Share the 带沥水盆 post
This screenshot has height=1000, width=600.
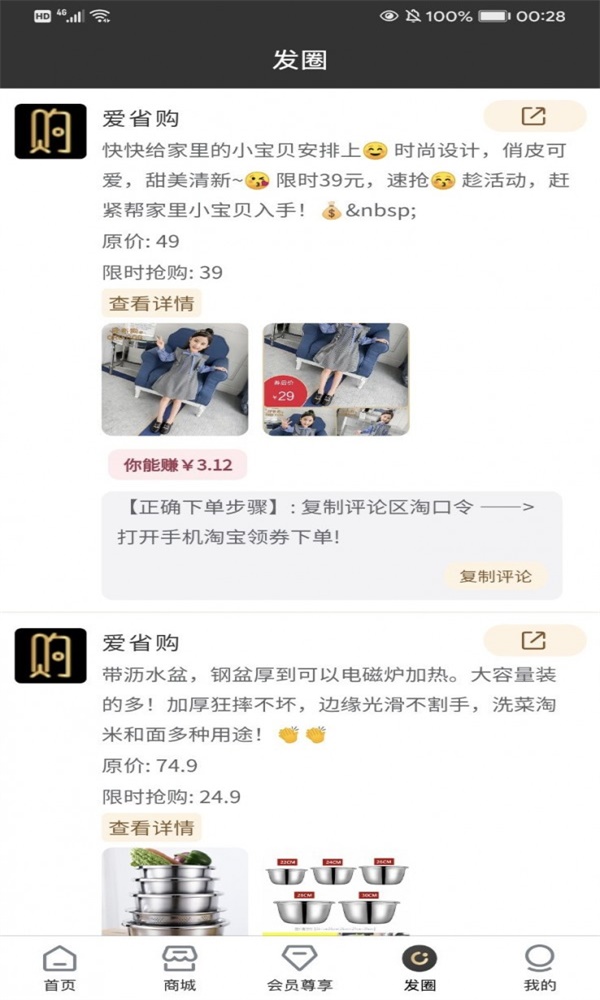coord(534,640)
